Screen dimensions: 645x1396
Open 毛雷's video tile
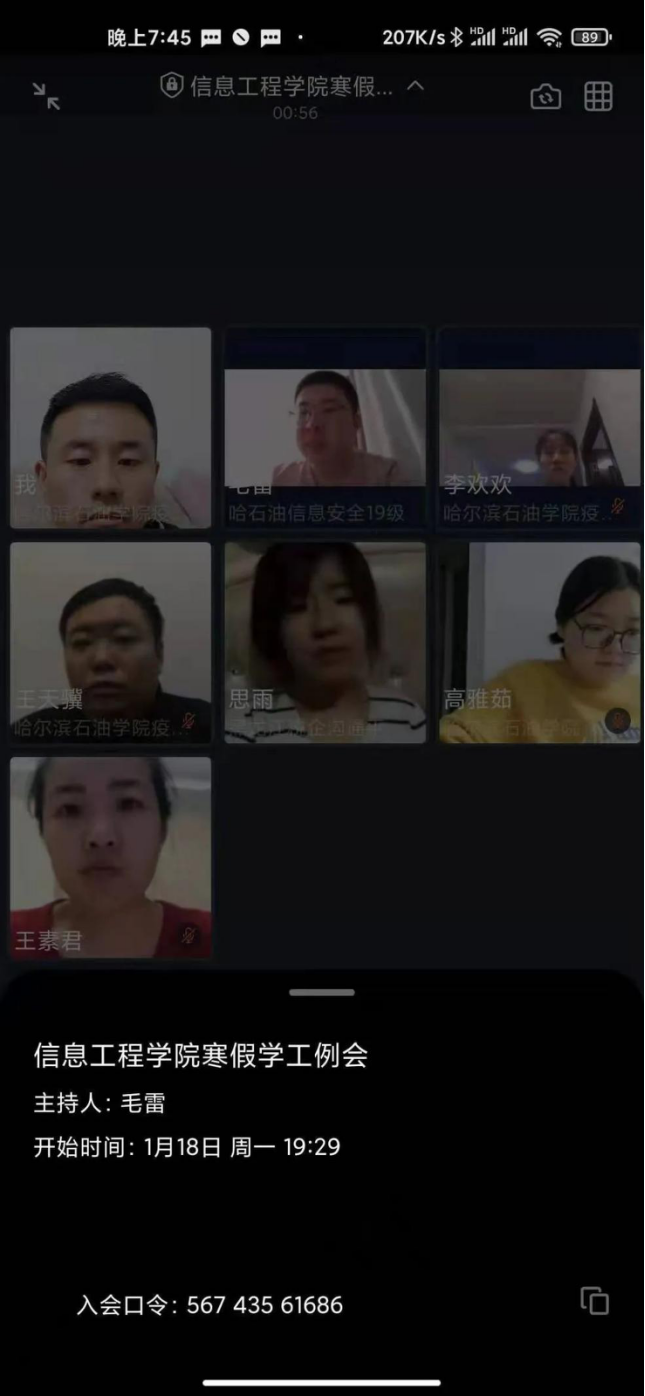pos(325,428)
